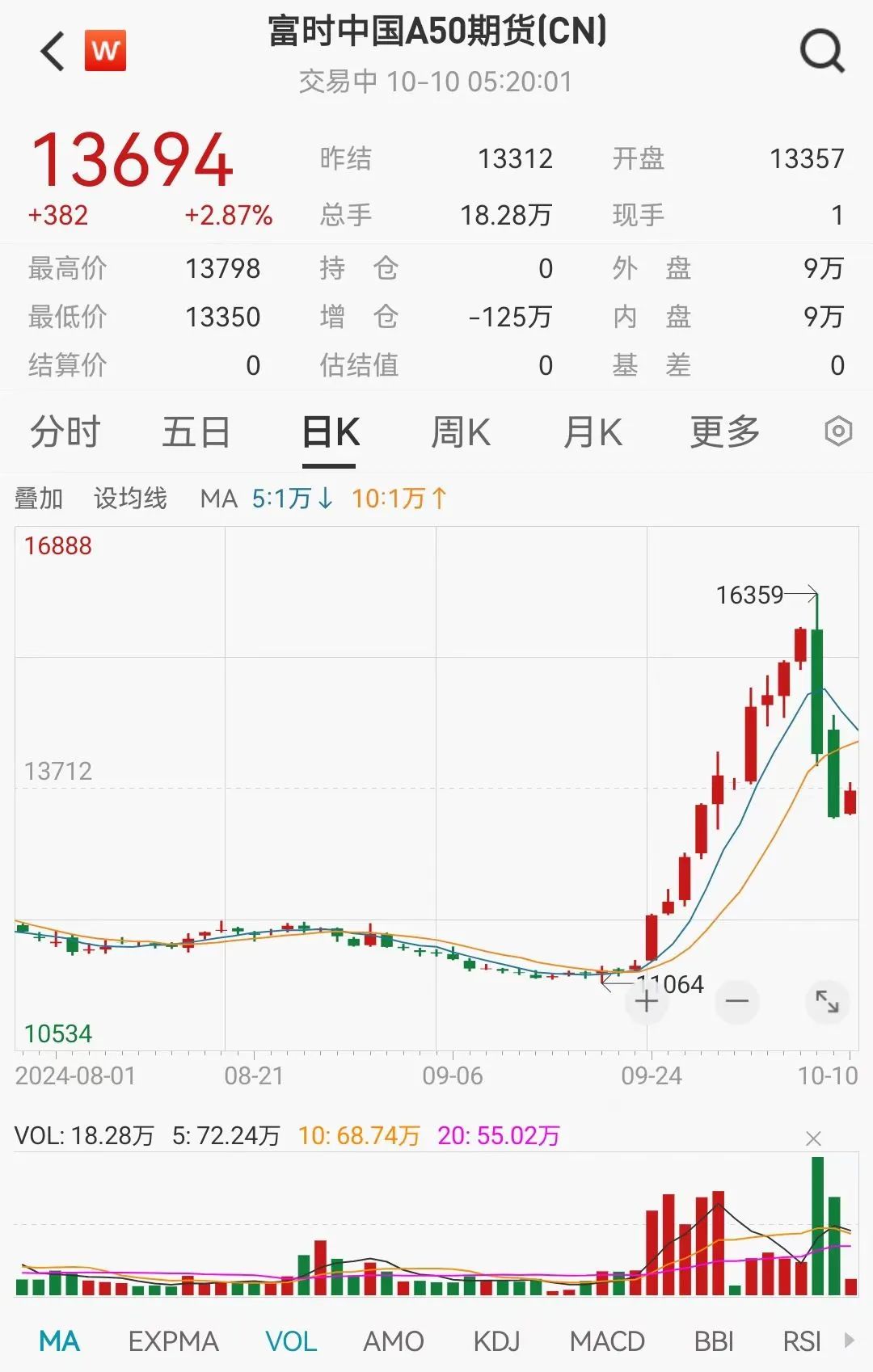Zoom in the chart with plus button
This screenshot has height=1372, width=873.
click(646, 1002)
